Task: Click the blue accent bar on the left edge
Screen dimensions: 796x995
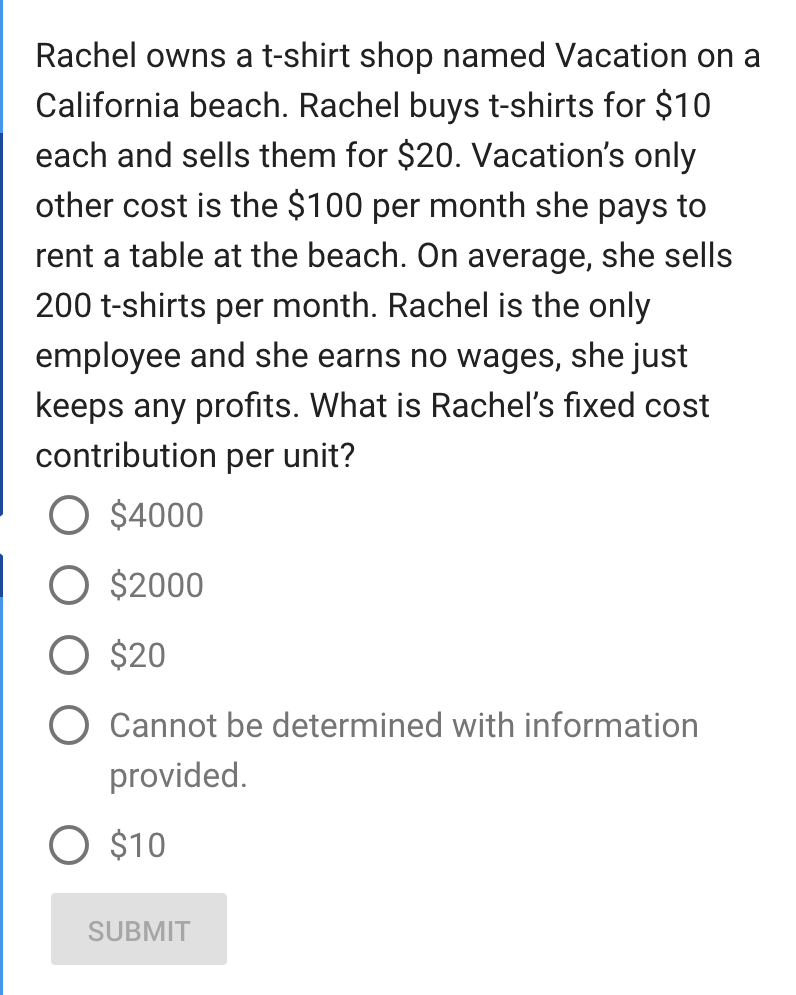Action: coord(4,300)
